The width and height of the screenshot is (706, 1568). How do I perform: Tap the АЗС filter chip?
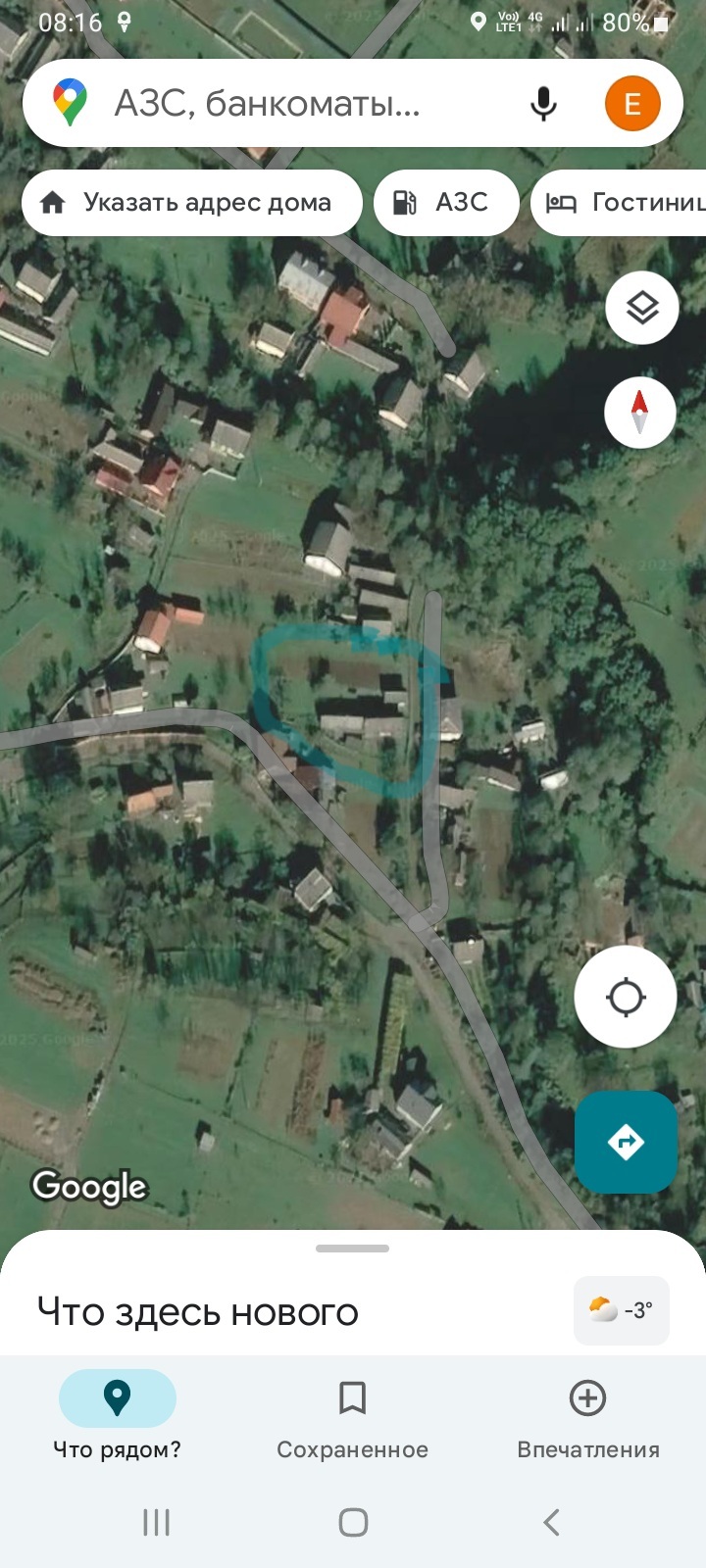click(446, 203)
